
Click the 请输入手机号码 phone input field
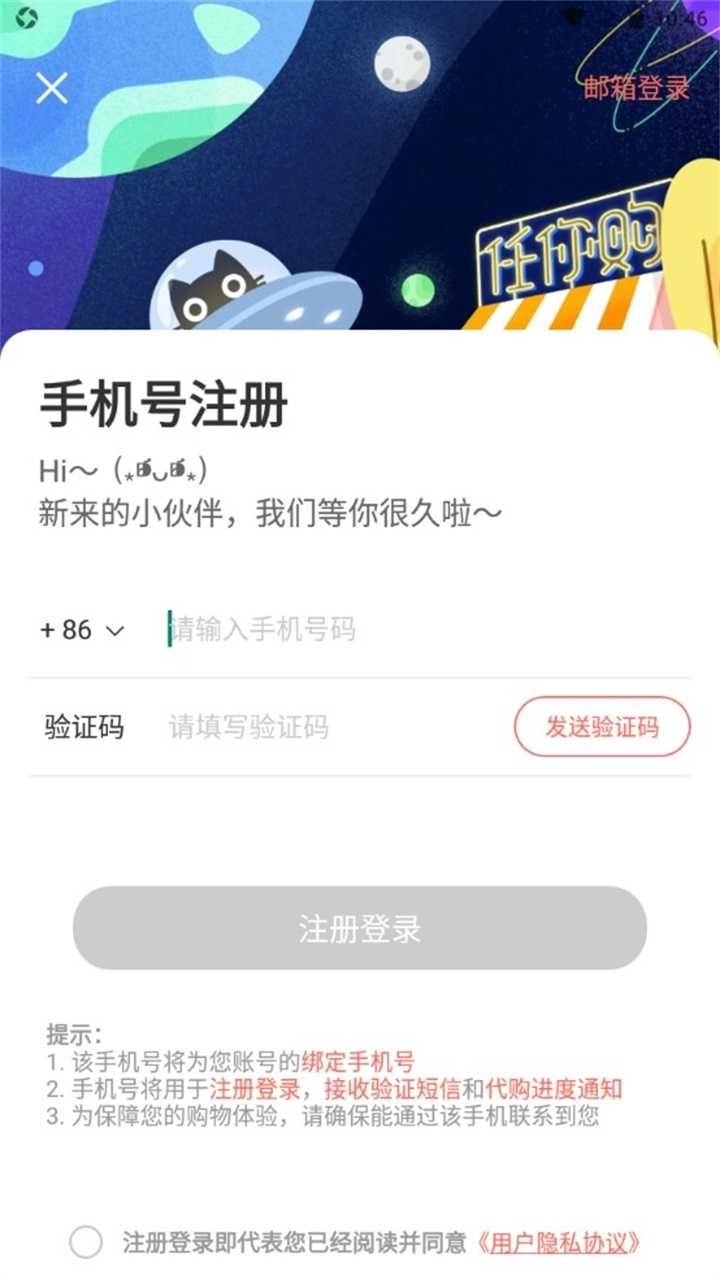point(300,630)
